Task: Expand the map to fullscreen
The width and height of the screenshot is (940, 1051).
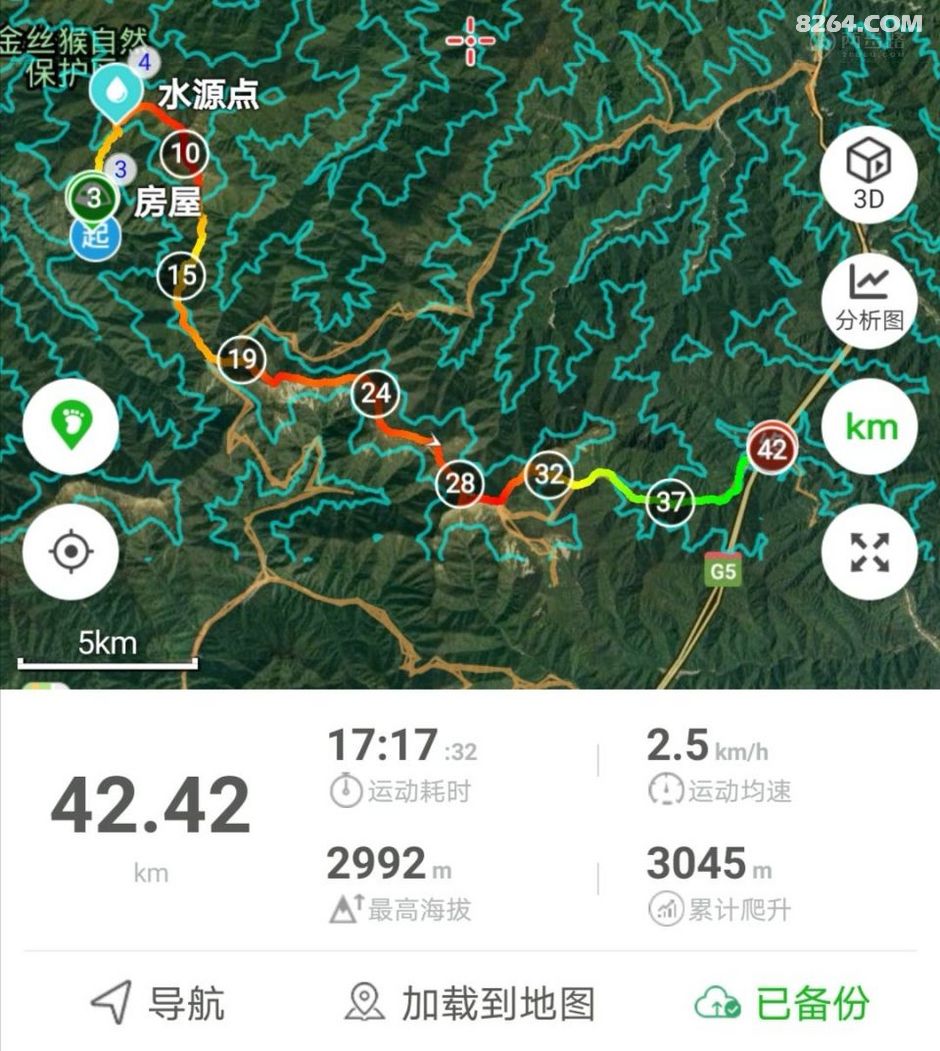Action: pyautogui.click(x=869, y=552)
